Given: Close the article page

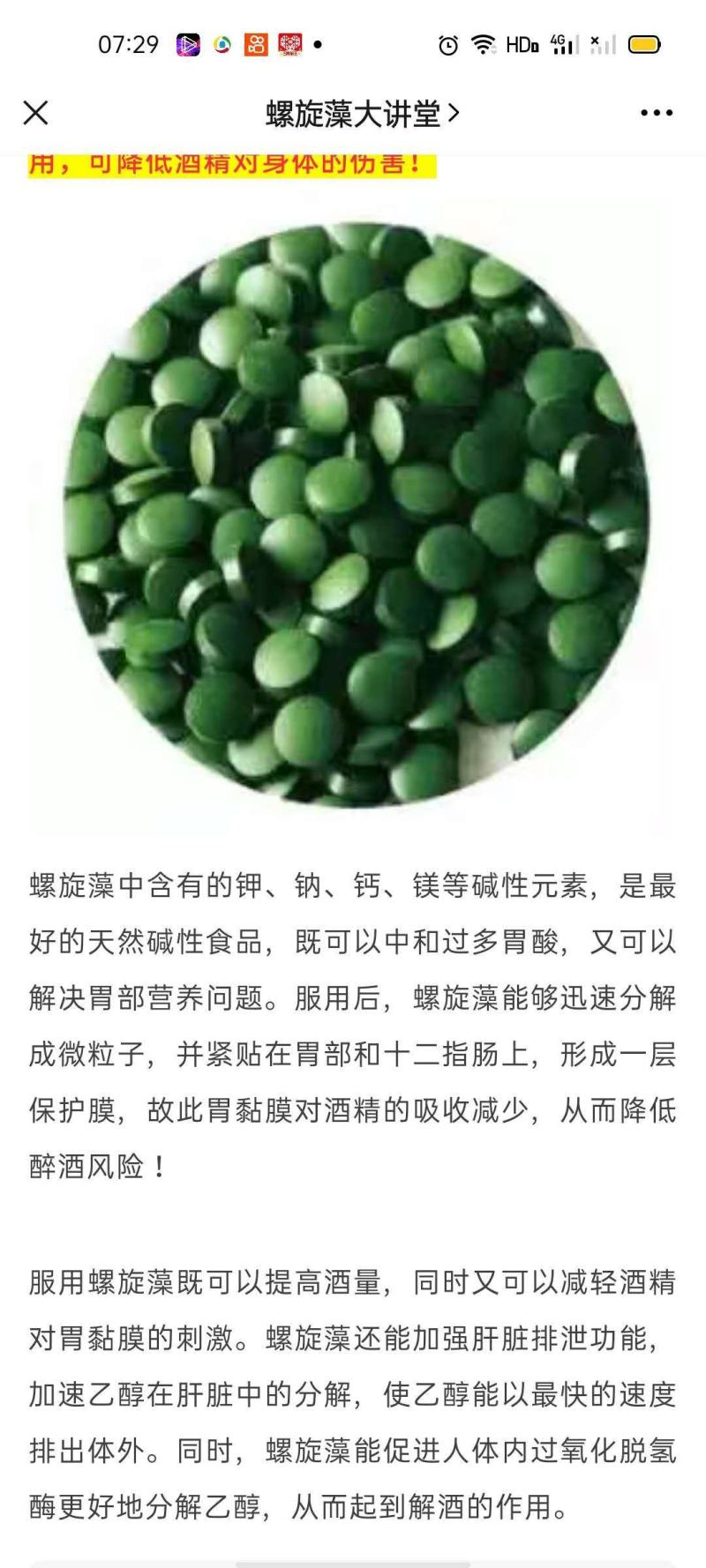Looking at the screenshot, I should (x=35, y=113).
